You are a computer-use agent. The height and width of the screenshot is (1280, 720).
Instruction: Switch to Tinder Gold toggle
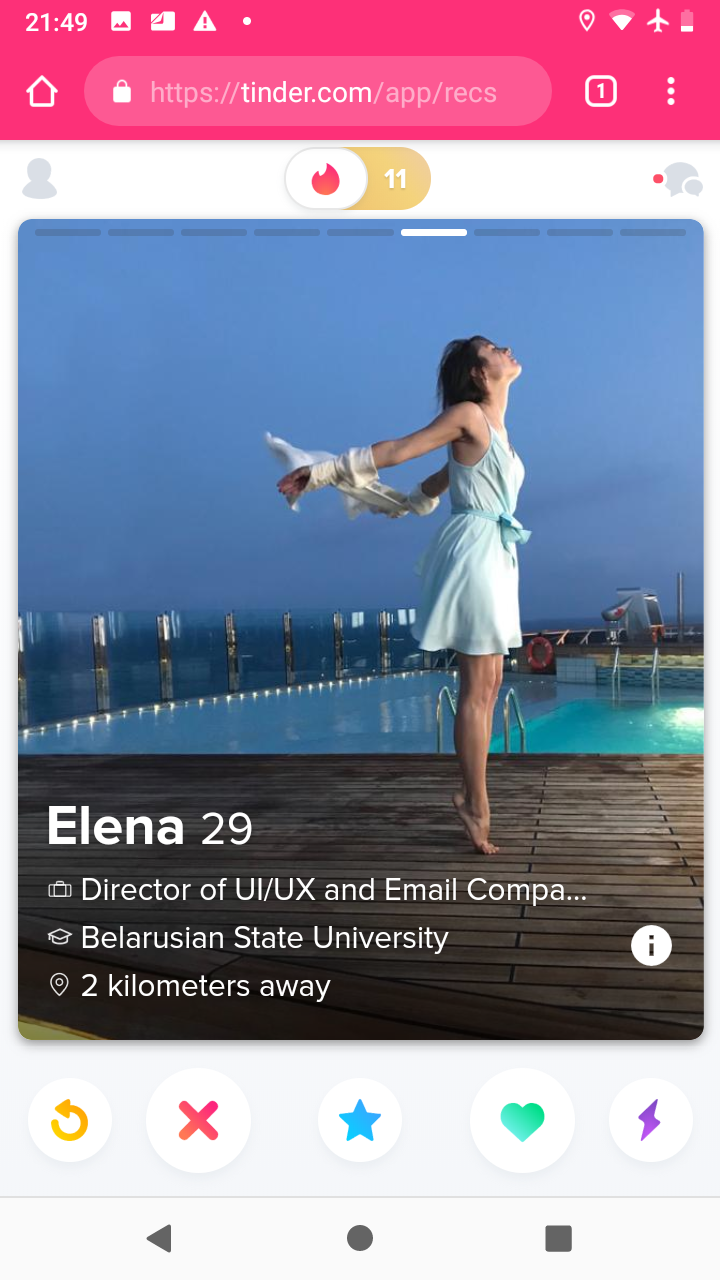[396, 179]
